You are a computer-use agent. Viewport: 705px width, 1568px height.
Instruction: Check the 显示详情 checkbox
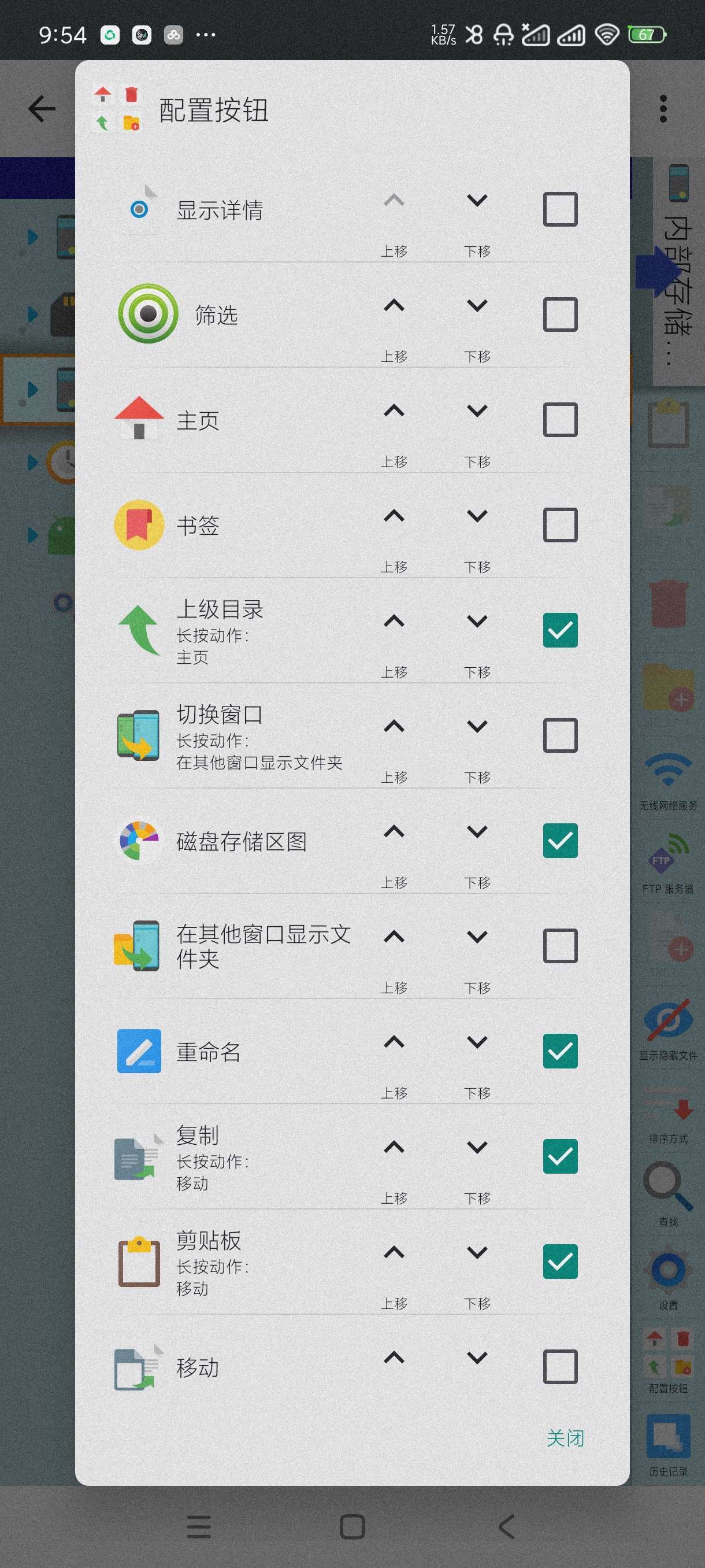click(x=559, y=209)
